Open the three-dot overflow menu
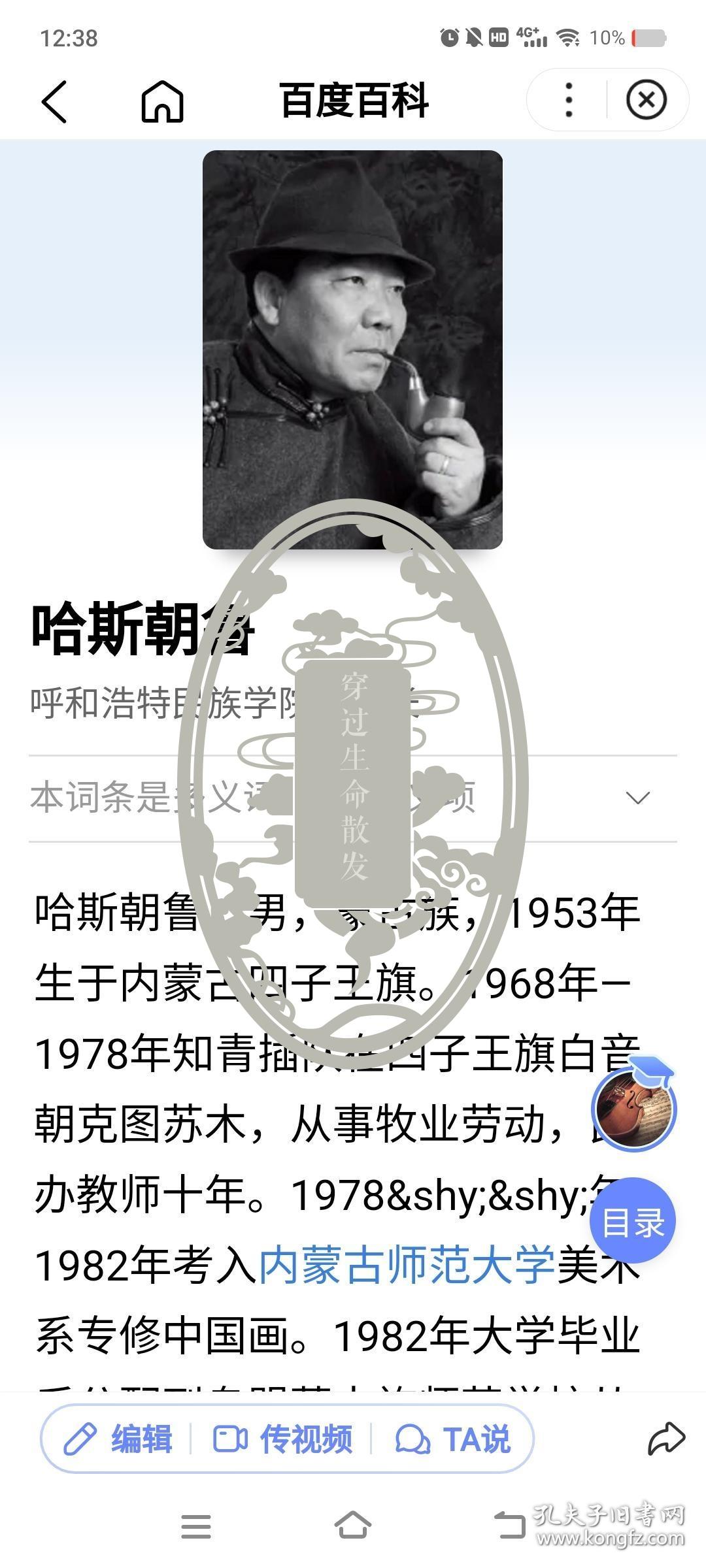706x1568 pixels. pyautogui.click(x=569, y=101)
